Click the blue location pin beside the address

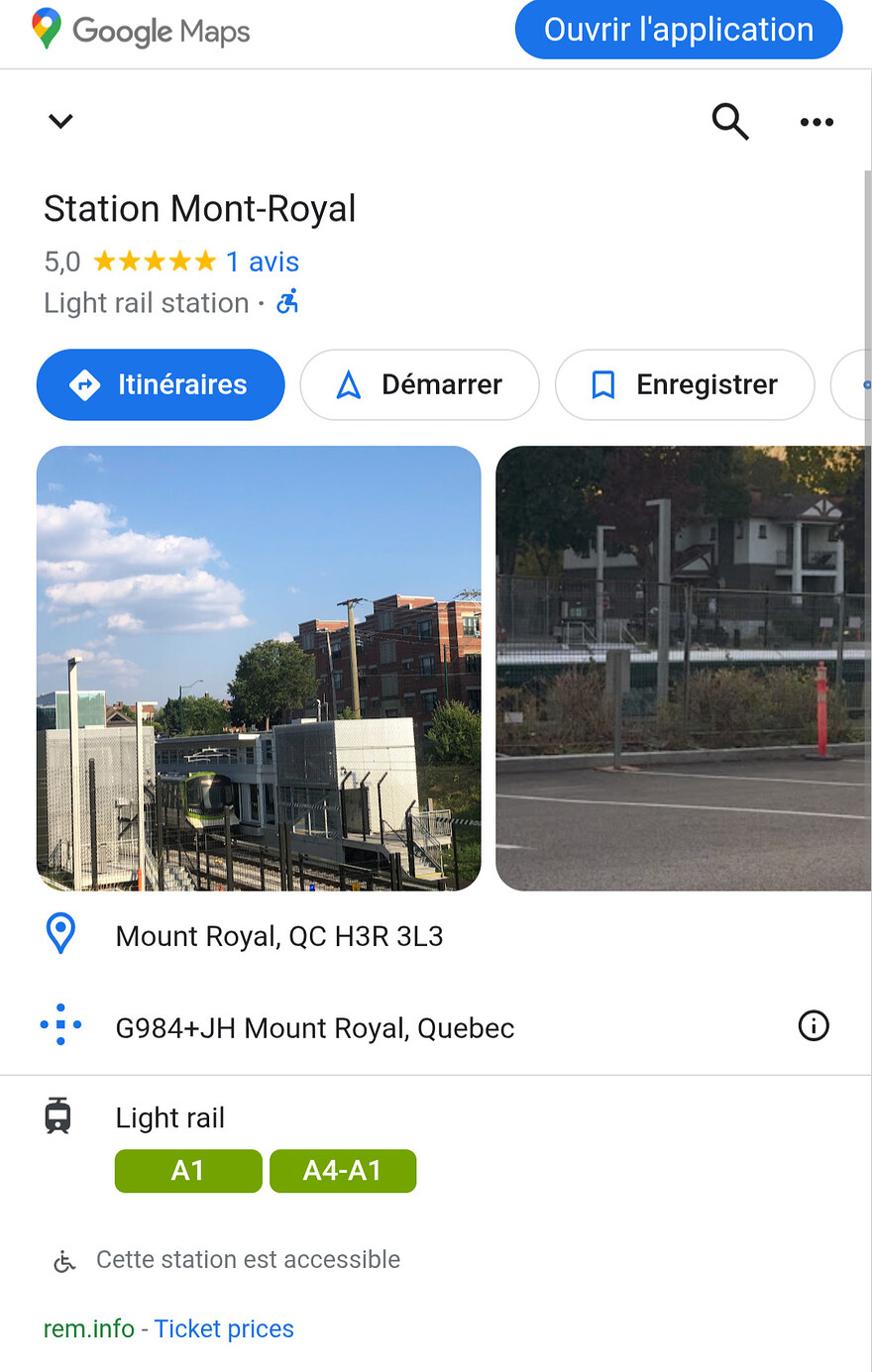[60, 932]
